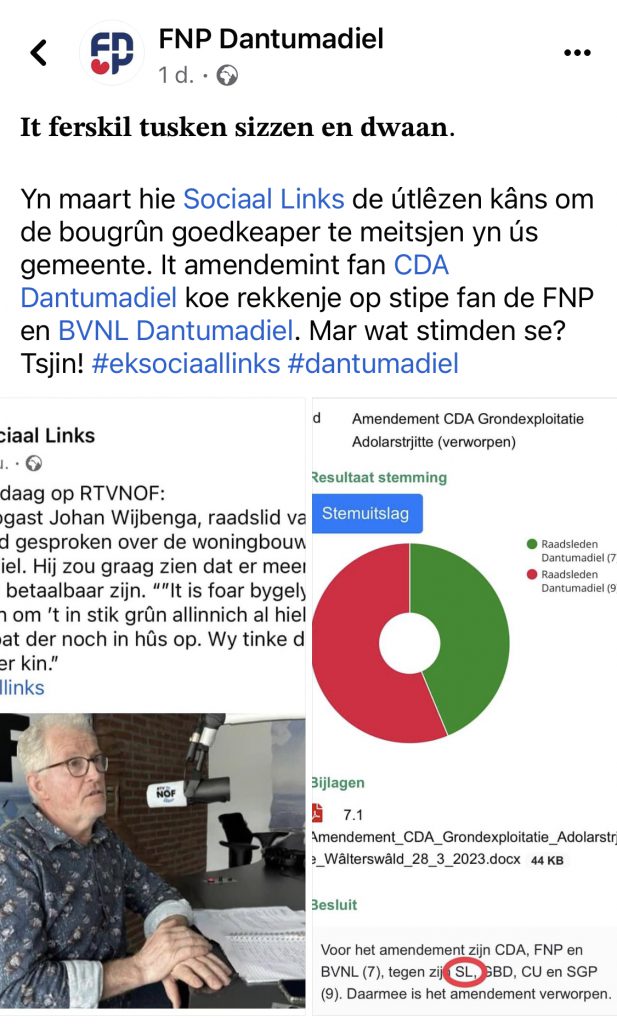Open the FNP Dantumadiel page name
Image resolution: width=617 pixels, height=1024 pixels.
click(271, 39)
